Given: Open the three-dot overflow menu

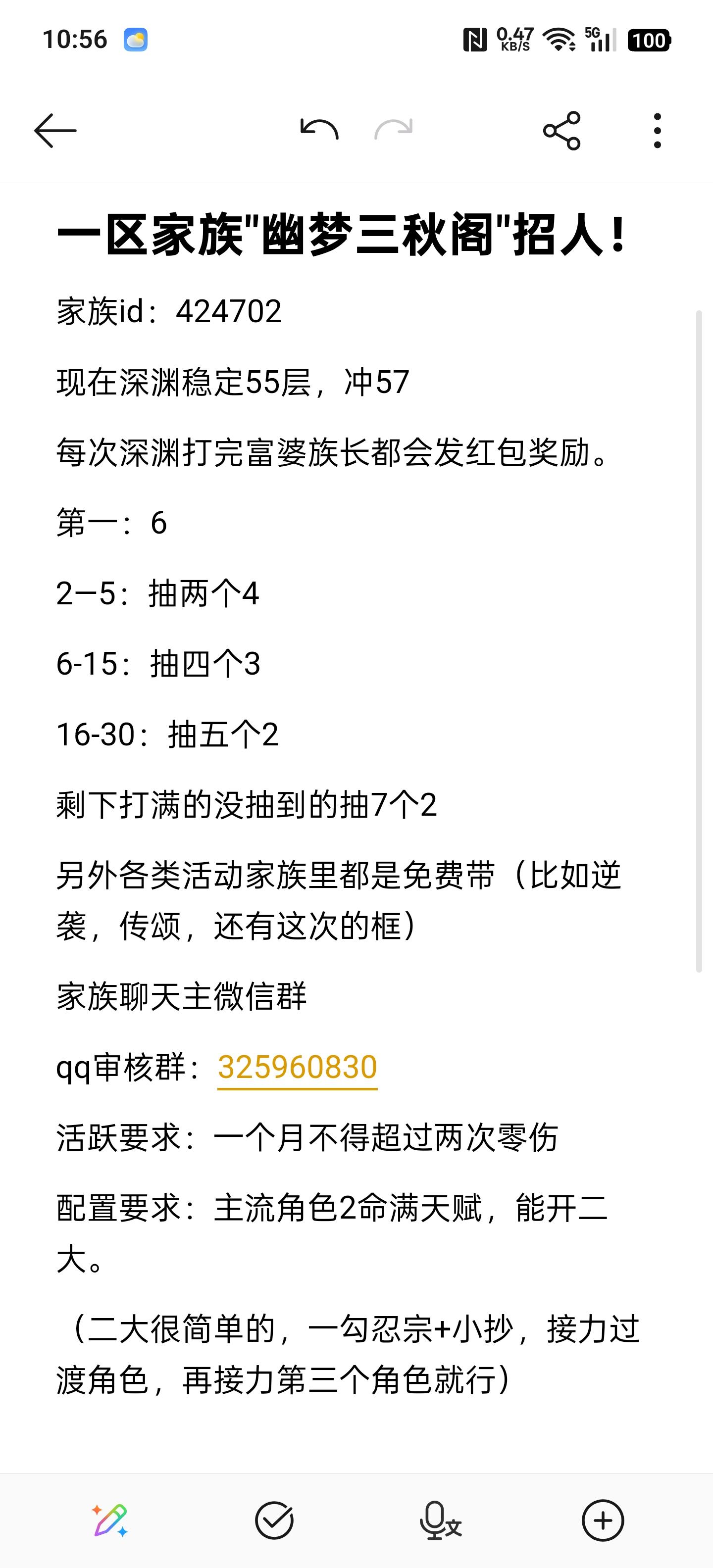Looking at the screenshot, I should pyautogui.click(x=657, y=130).
